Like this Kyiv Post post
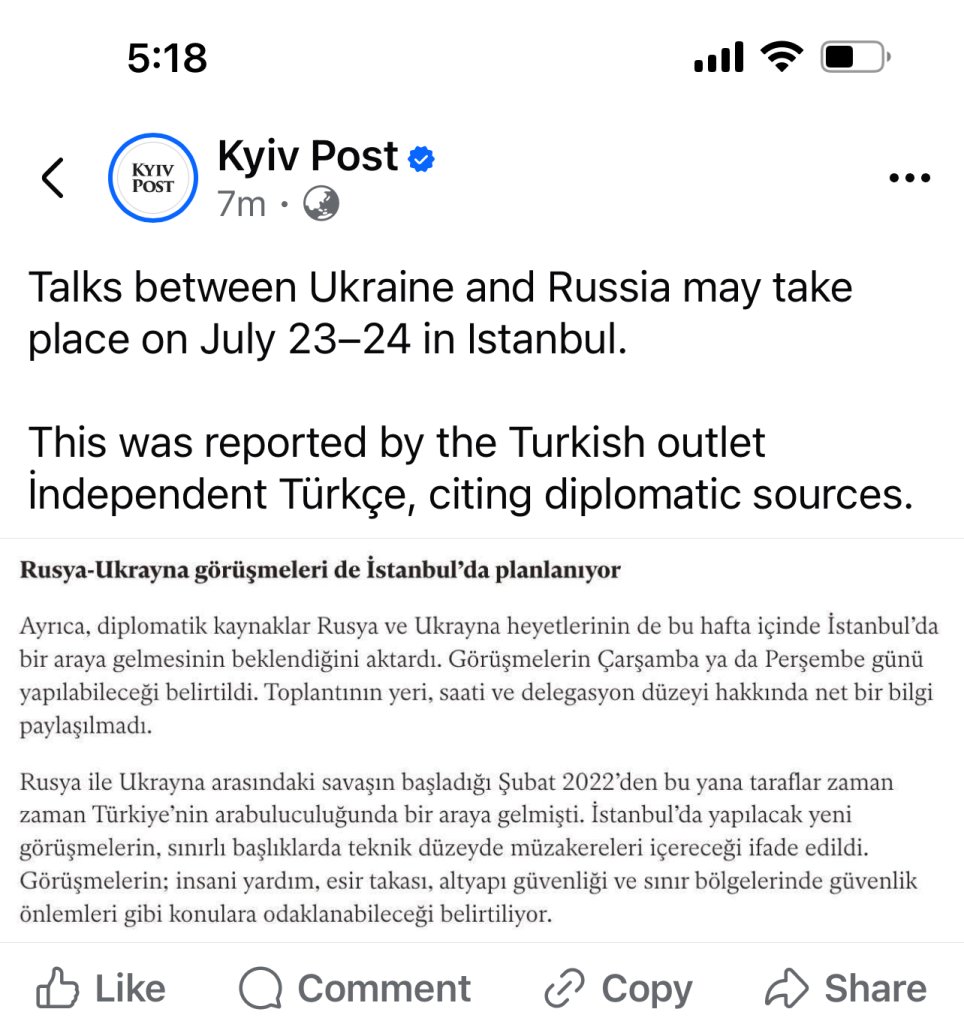The image size is (964, 1024). tap(101, 989)
